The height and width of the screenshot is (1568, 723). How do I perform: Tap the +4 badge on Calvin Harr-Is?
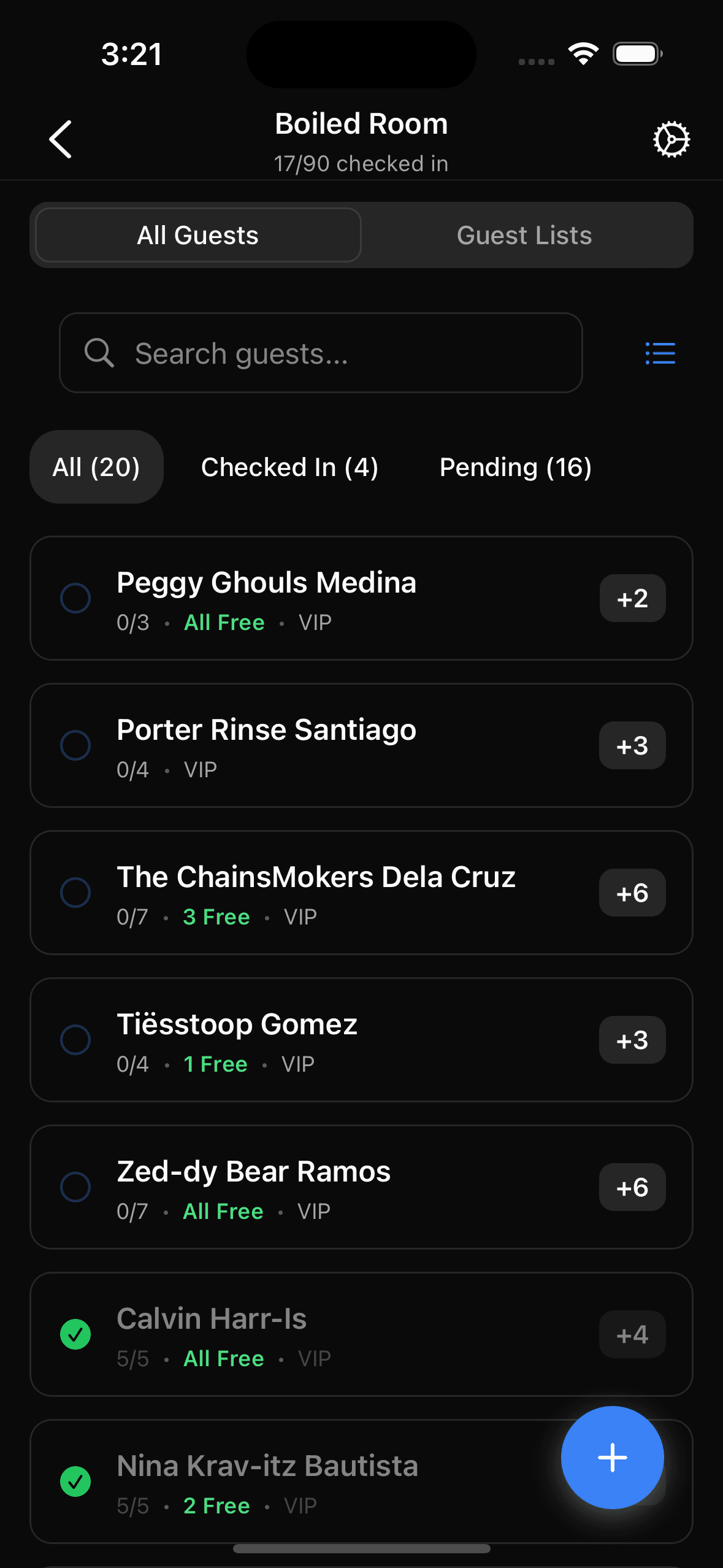(x=632, y=1334)
